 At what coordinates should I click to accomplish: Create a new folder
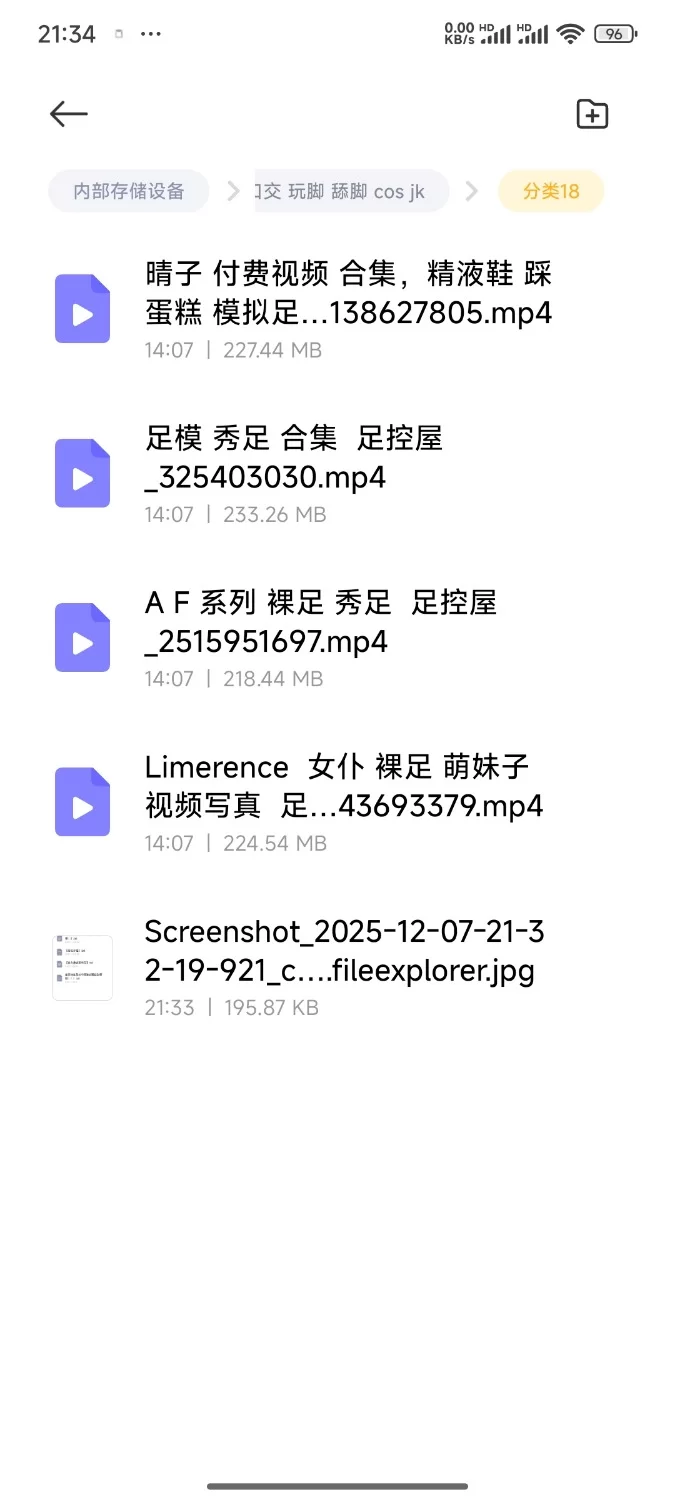click(592, 114)
